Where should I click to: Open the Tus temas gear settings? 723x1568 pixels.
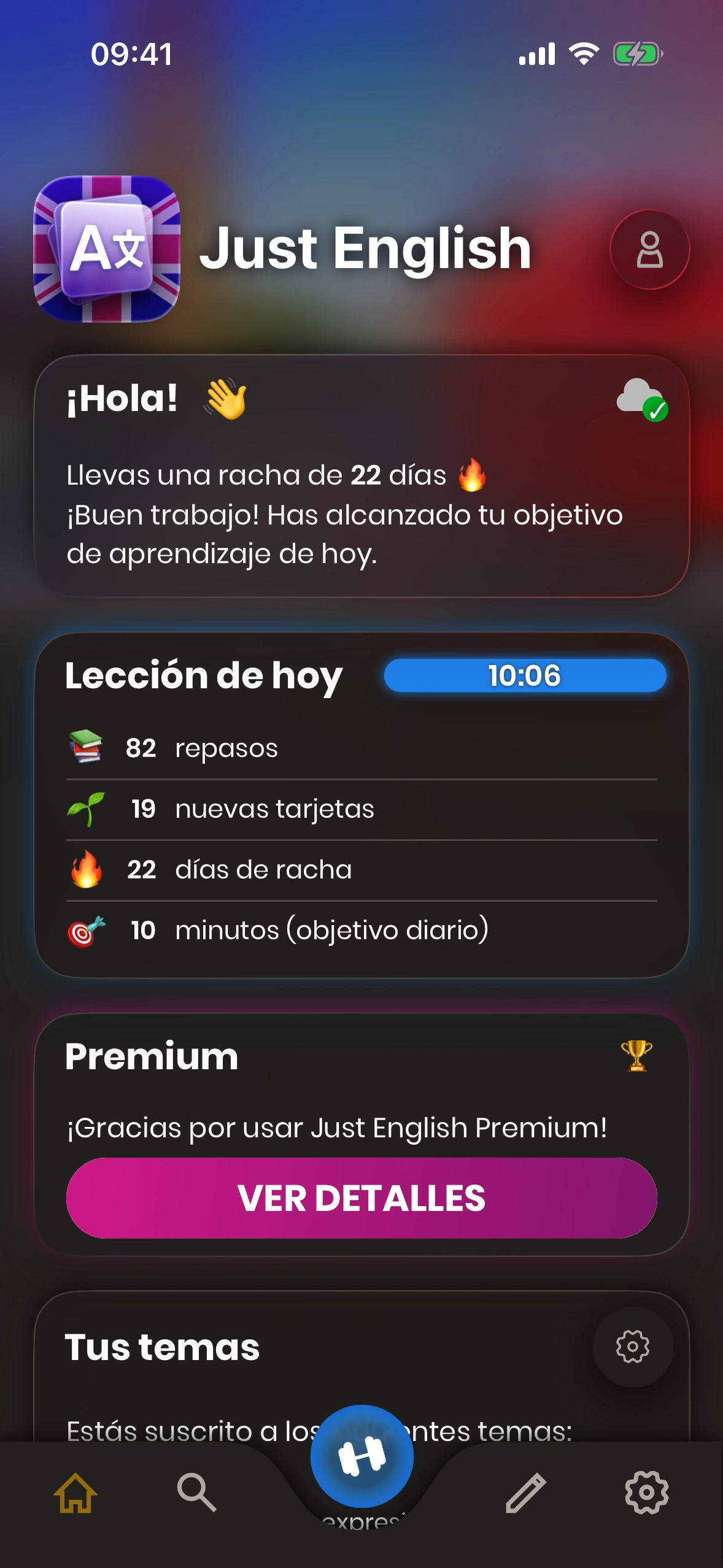click(633, 1347)
